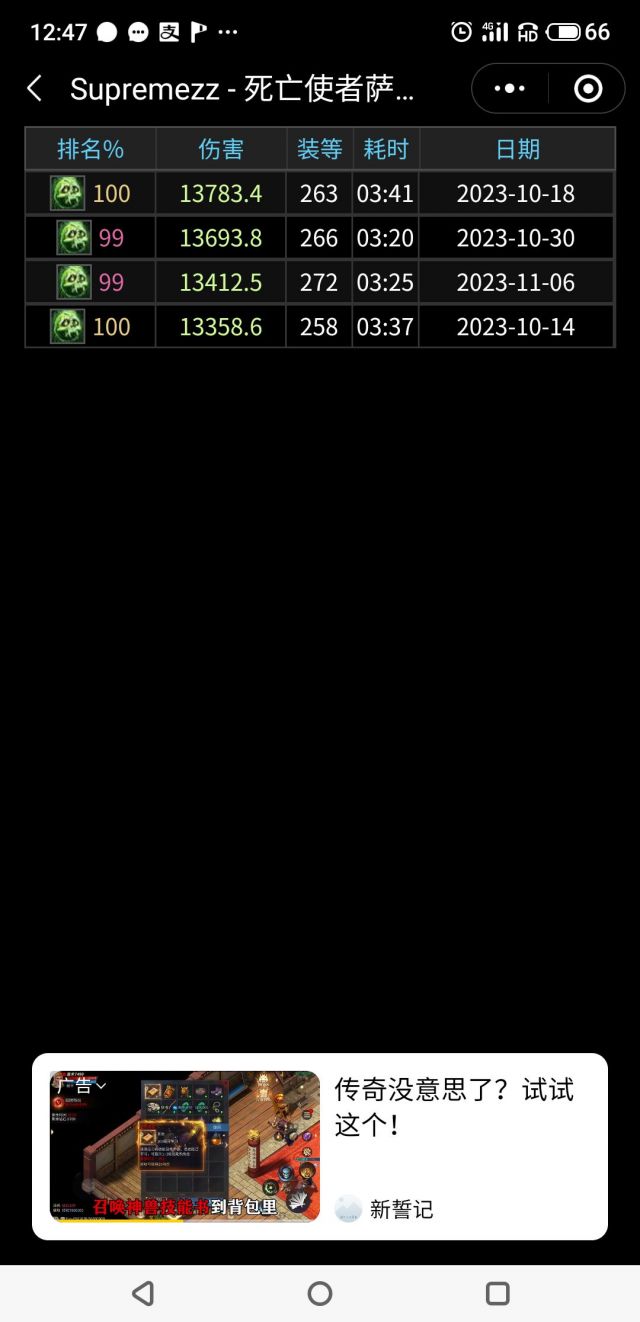This screenshot has width=640, height=1322.
Task: Open the 新誓记 game ad banner
Action: (320, 1146)
